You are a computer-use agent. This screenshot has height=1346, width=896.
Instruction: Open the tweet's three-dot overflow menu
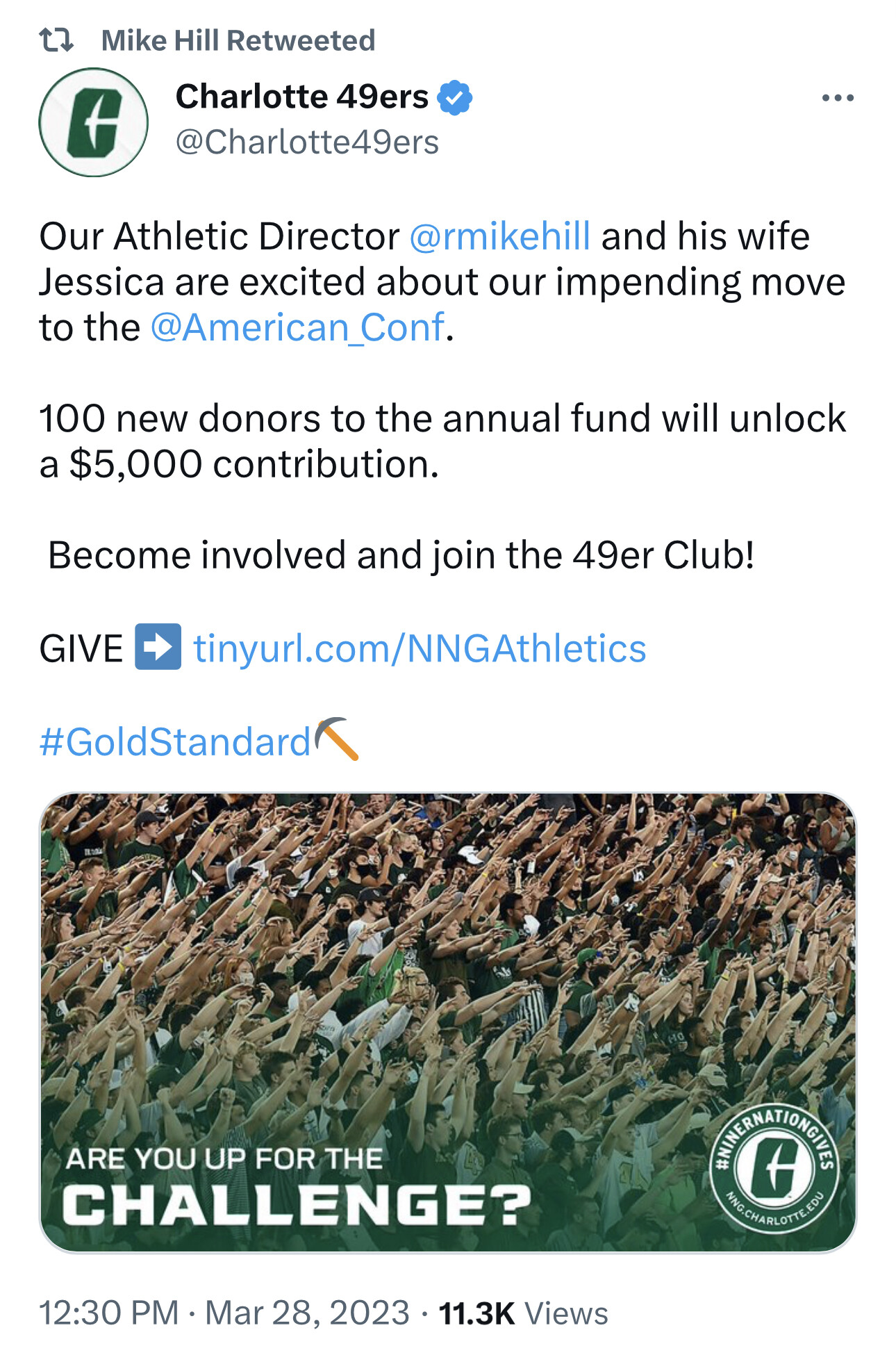(x=837, y=98)
